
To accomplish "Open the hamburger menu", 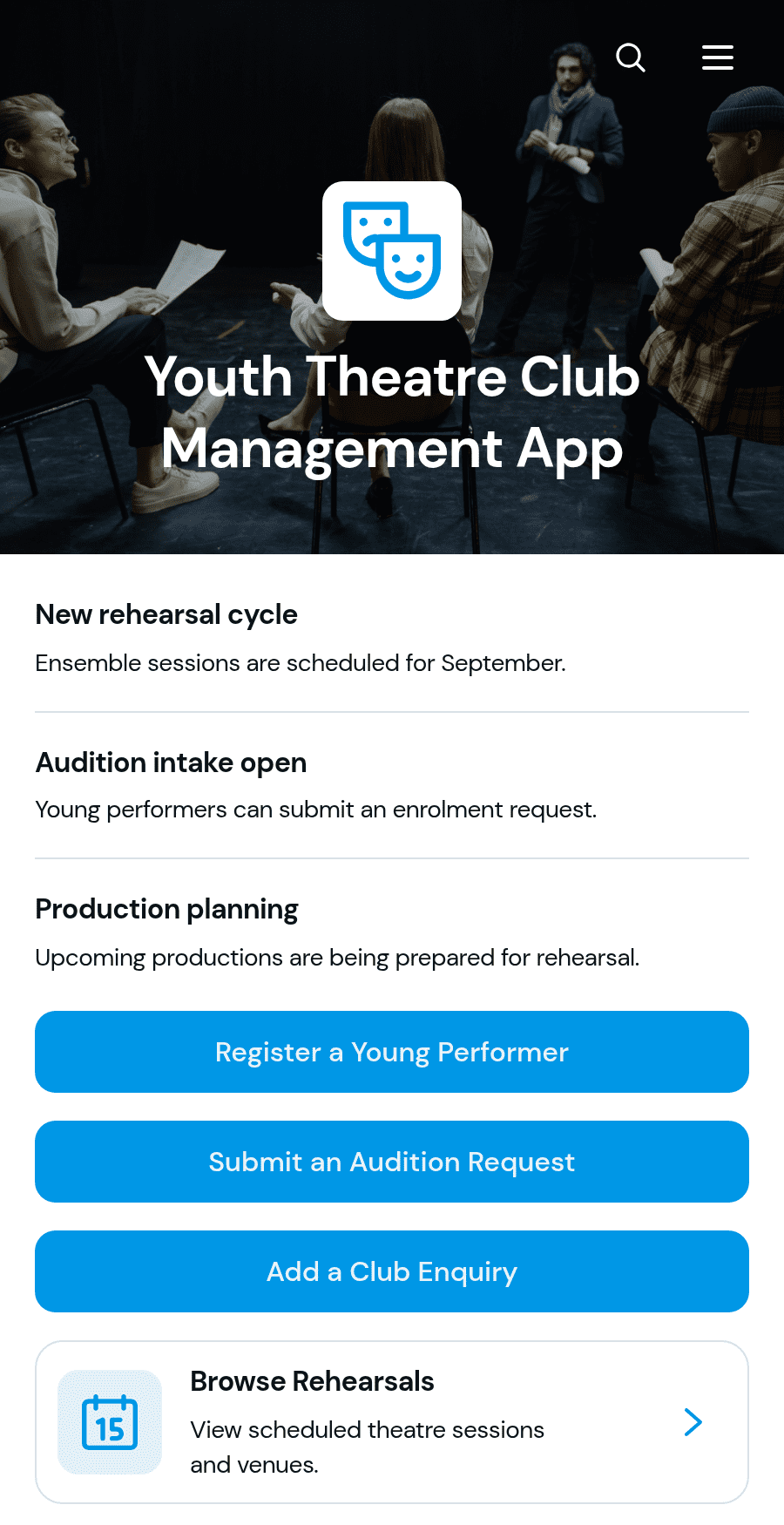I will 718,58.
